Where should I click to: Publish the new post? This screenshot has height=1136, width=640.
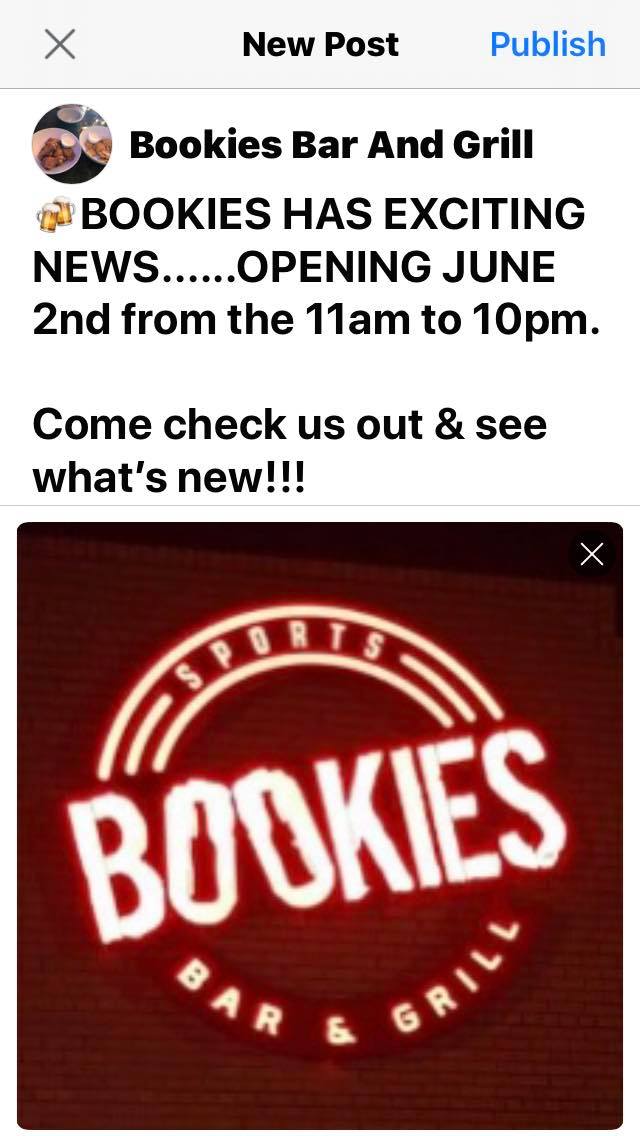547,44
